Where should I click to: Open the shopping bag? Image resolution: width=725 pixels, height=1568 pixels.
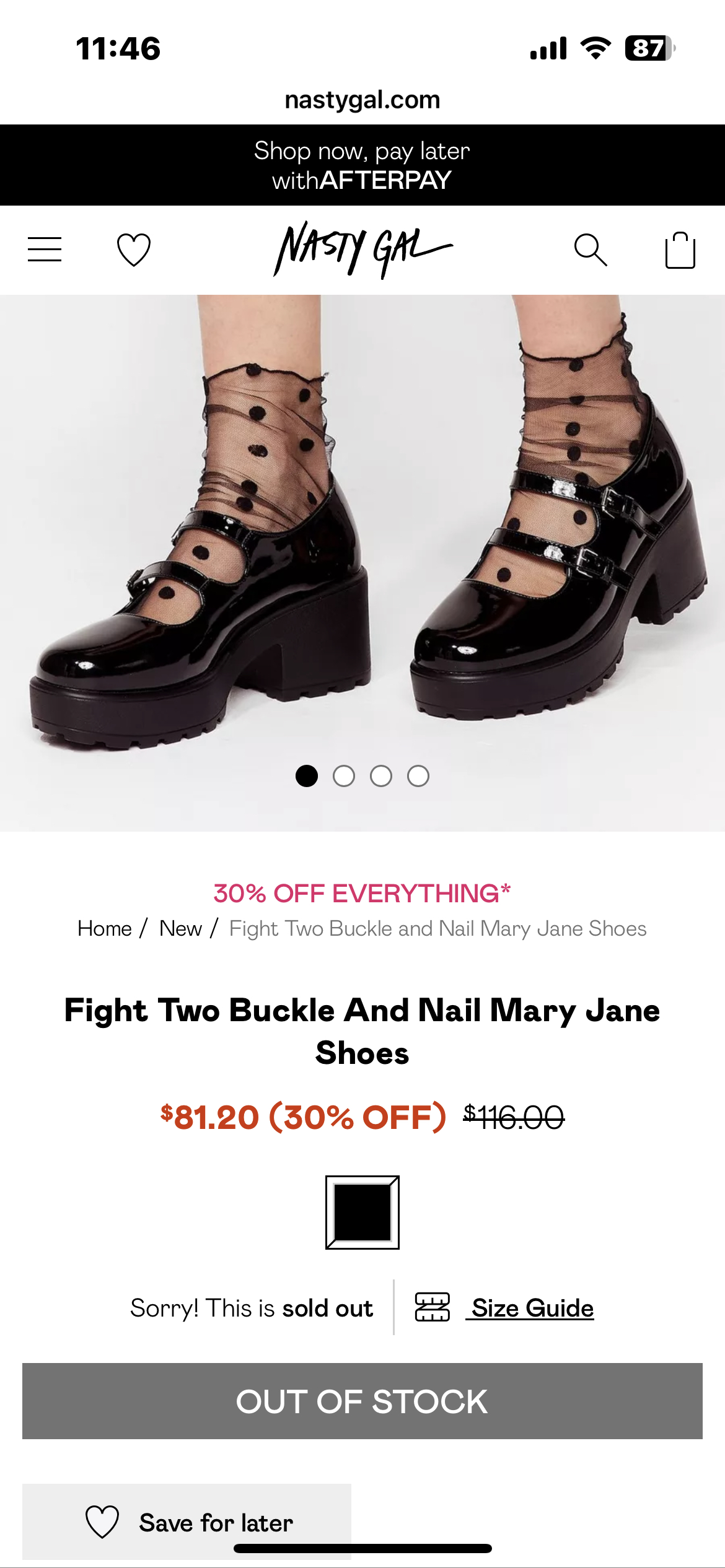pyautogui.click(x=680, y=250)
